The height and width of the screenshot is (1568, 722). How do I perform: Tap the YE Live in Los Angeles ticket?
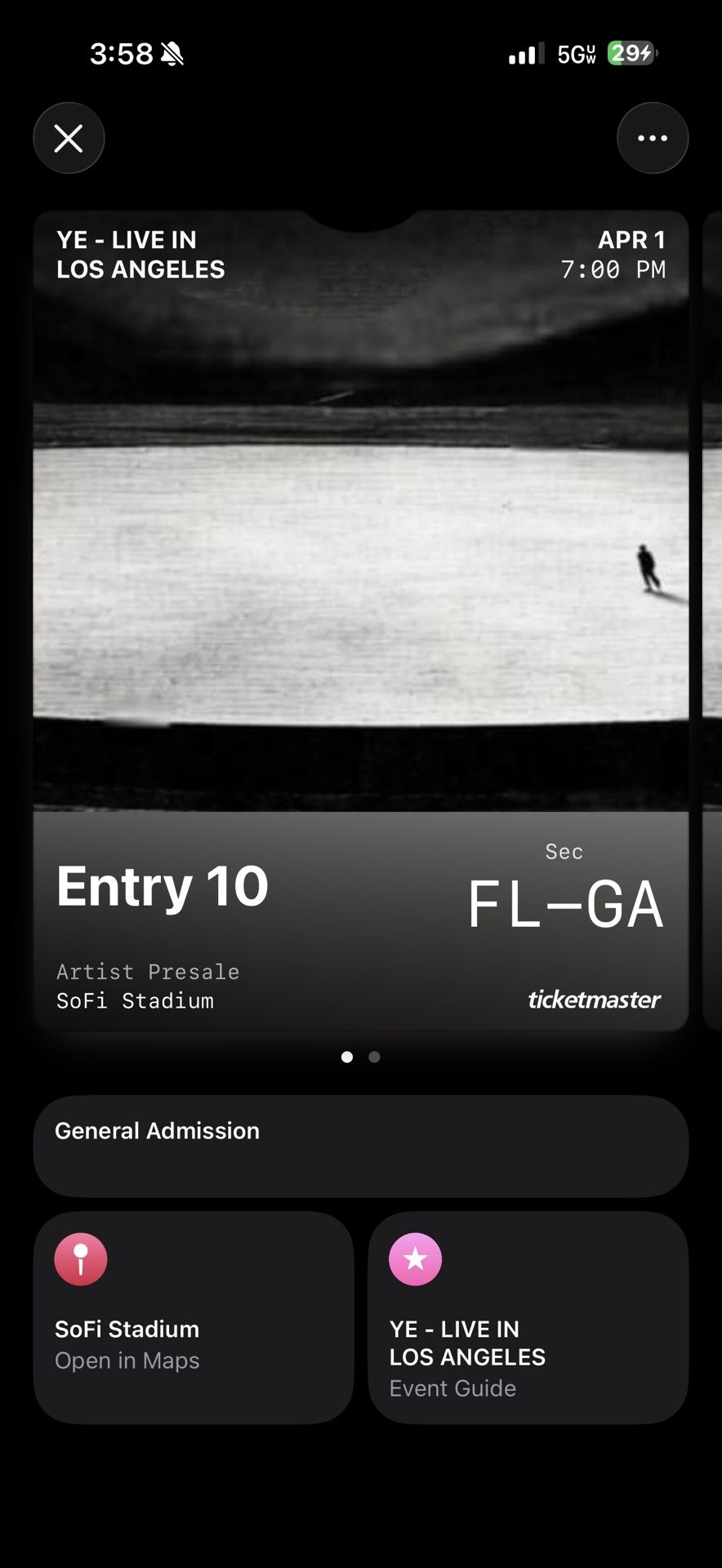tap(360, 621)
